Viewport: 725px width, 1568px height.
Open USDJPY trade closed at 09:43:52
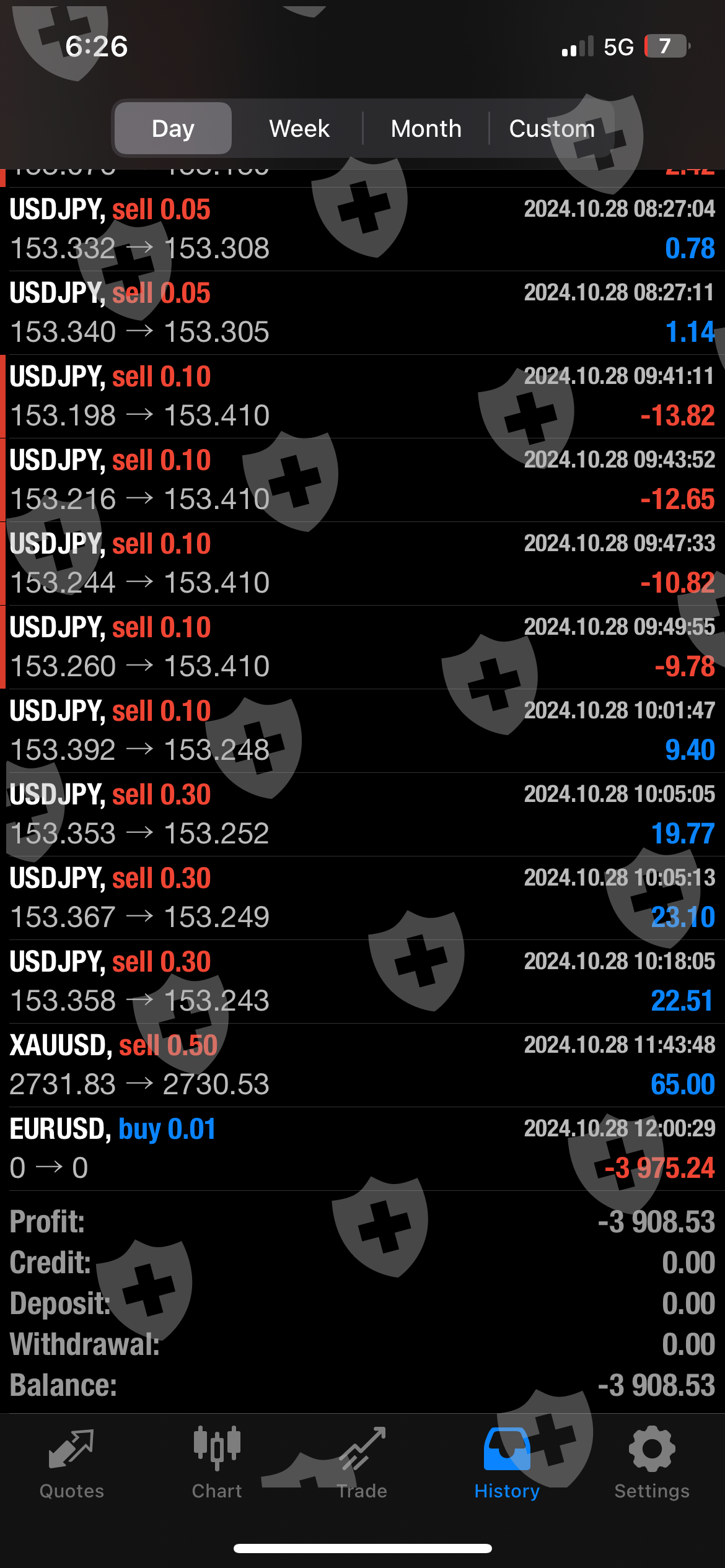pos(362,480)
